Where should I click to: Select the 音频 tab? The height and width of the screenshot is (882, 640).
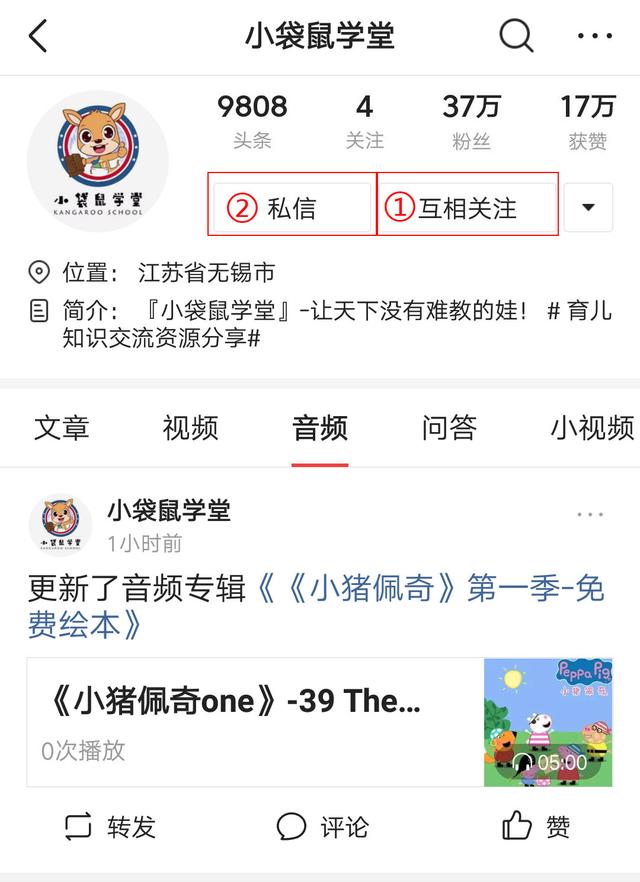[320, 429]
